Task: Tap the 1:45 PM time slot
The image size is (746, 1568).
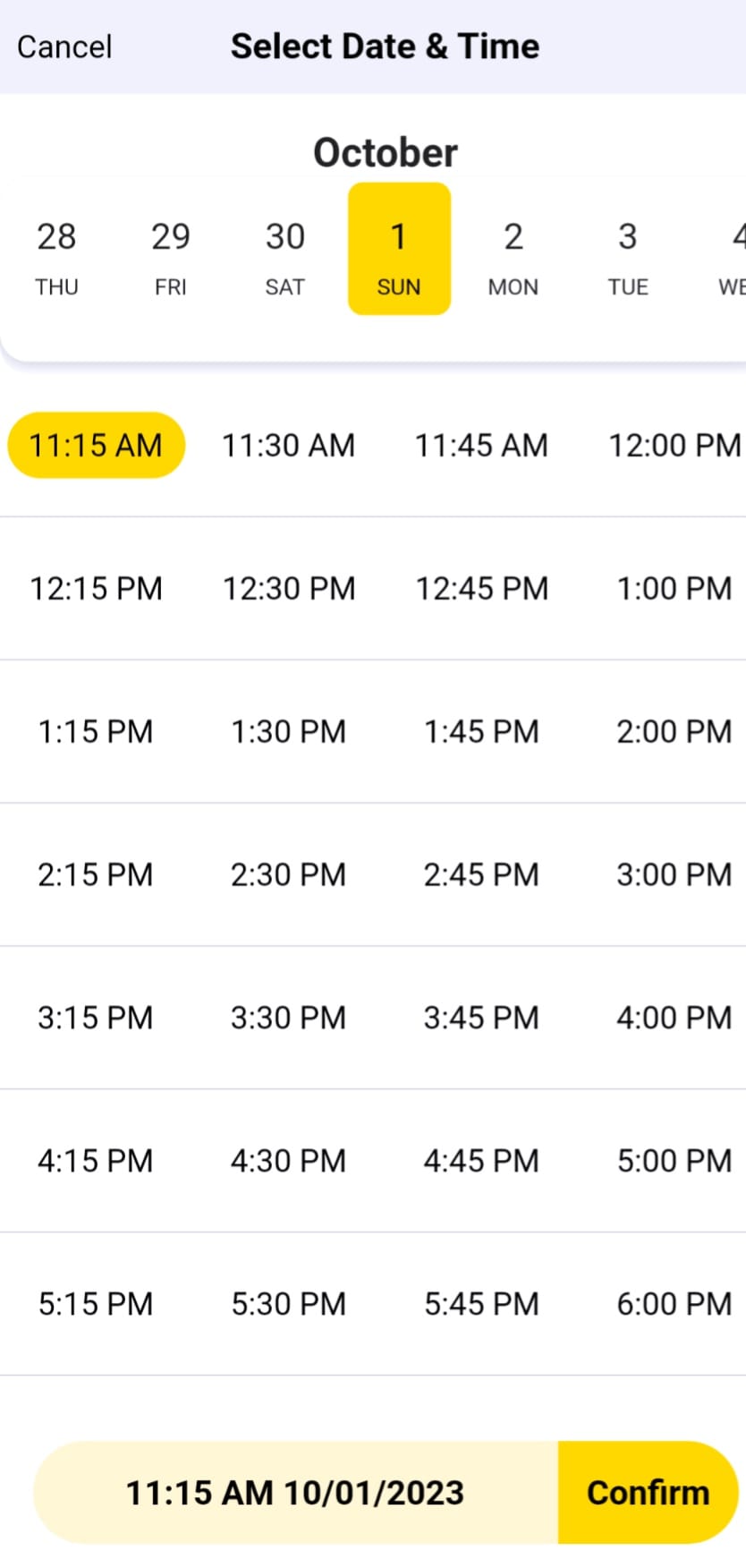Action: [x=481, y=731]
